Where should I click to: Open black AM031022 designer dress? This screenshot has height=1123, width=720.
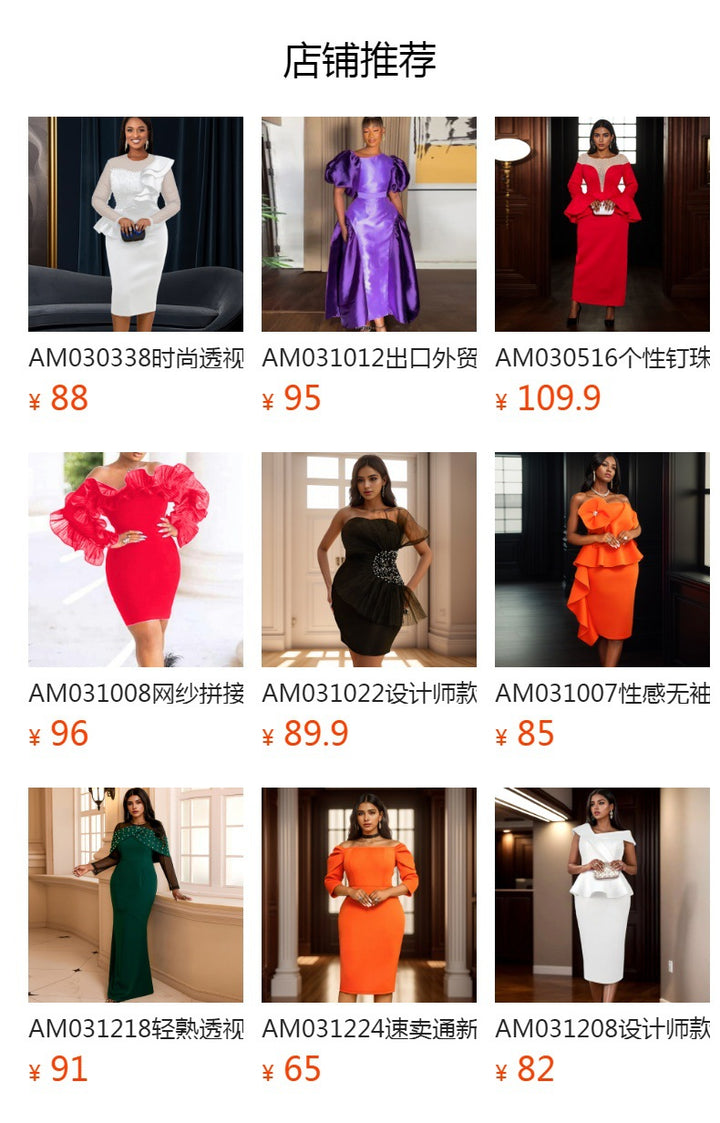(x=369, y=559)
